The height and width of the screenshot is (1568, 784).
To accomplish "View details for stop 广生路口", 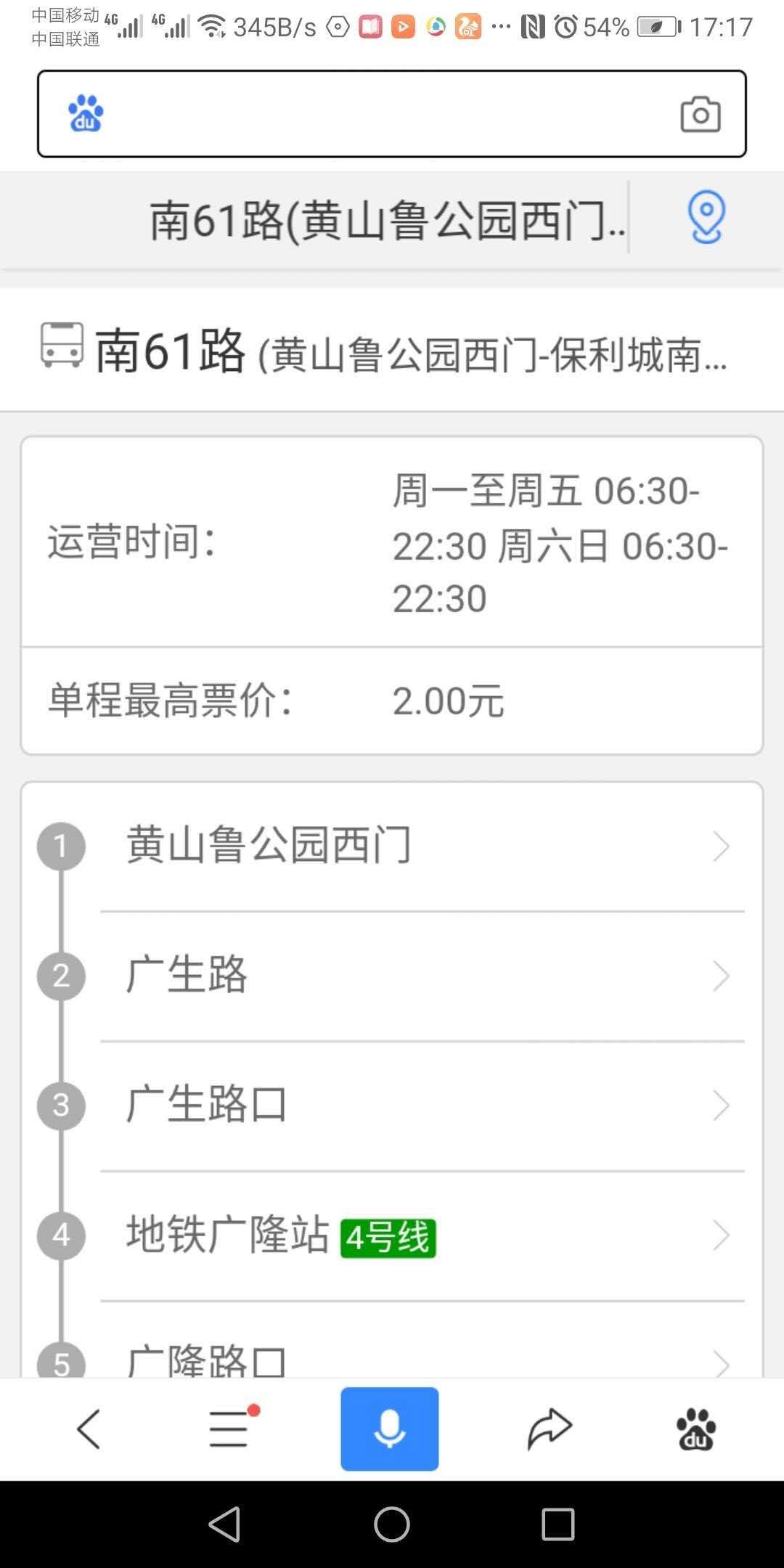I will coord(392,1106).
